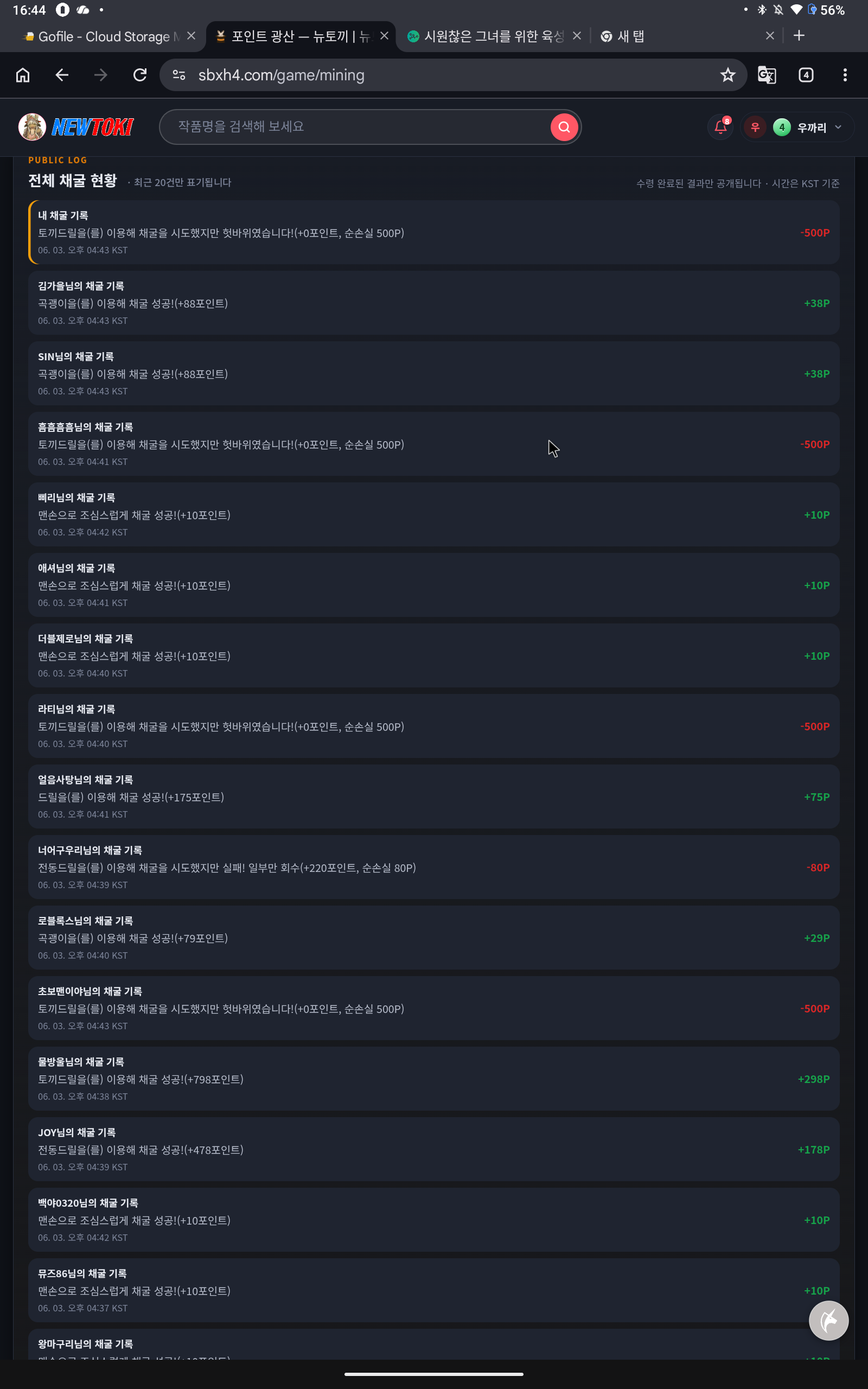
Task: Open a new browser tab
Action: coord(799,36)
